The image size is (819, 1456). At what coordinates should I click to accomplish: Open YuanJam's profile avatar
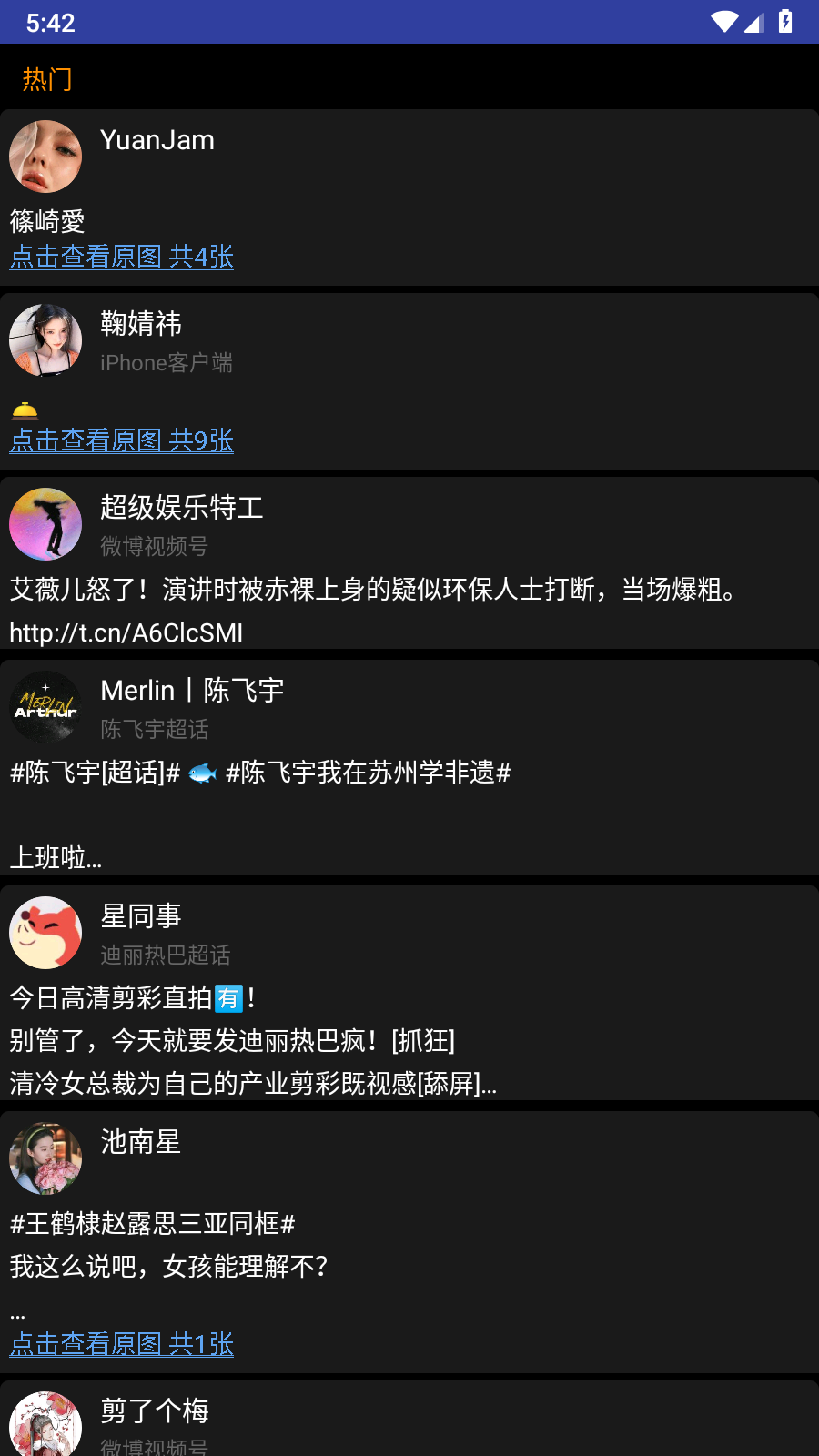click(45, 156)
